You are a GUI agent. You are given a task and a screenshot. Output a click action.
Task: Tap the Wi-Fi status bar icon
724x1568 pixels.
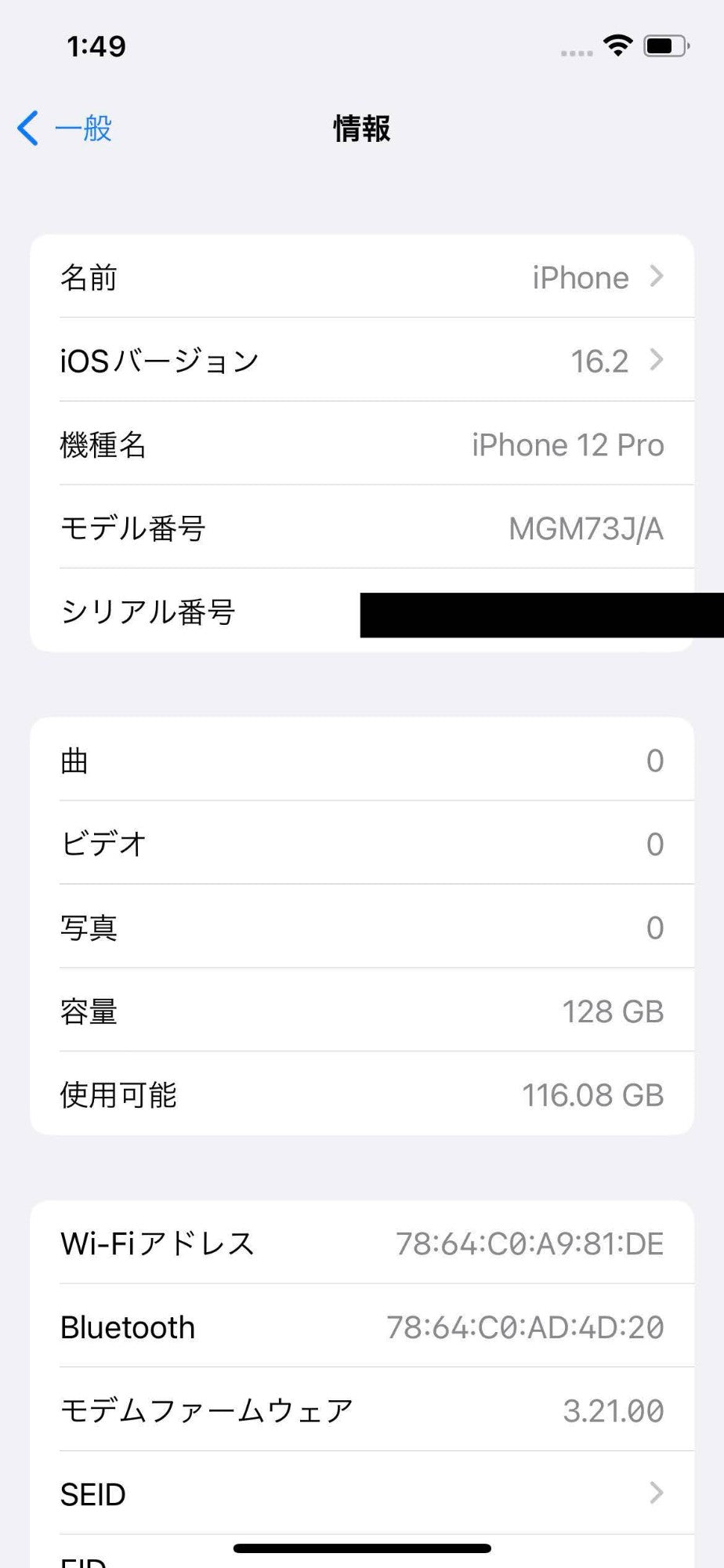(x=618, y=47)
